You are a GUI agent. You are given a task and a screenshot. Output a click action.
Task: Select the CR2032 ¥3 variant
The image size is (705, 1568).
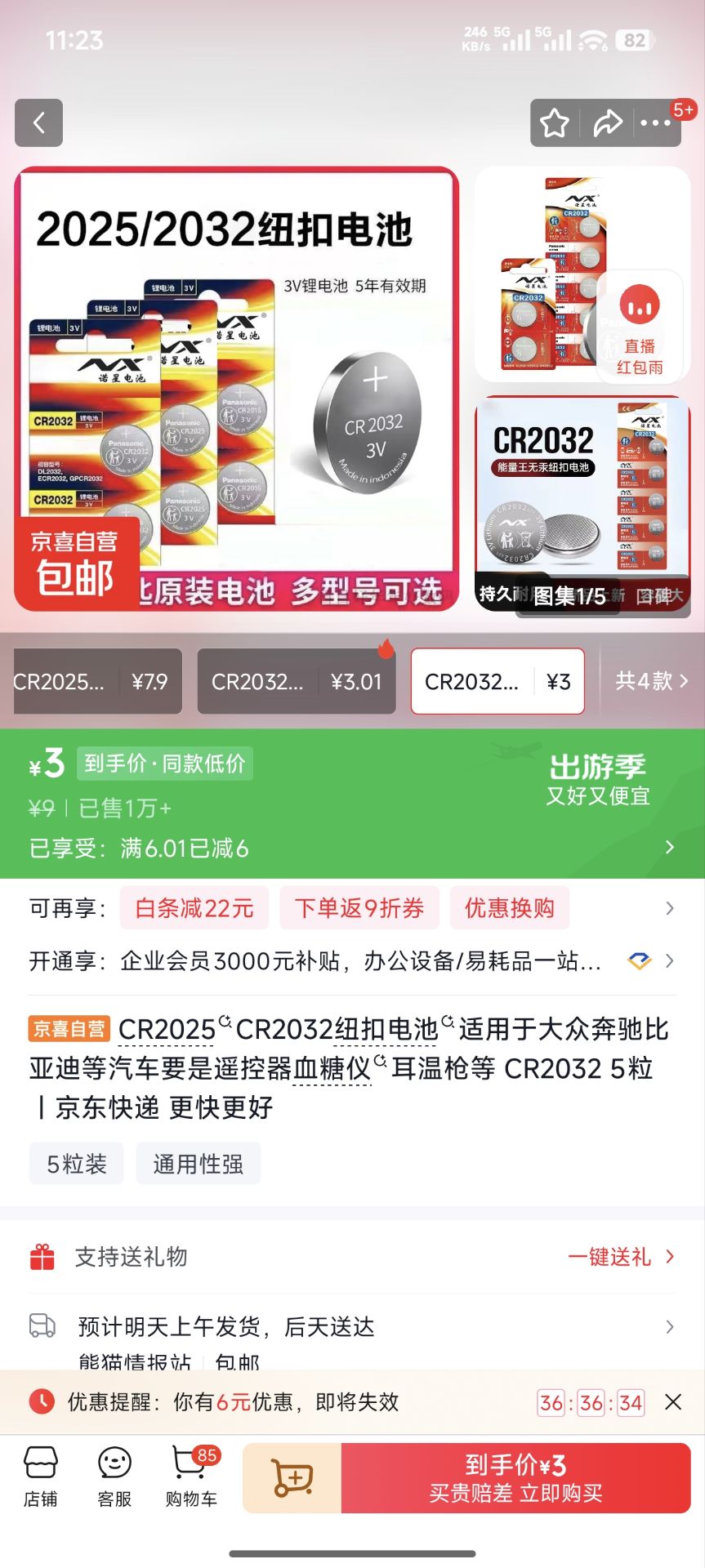(497, 681)
